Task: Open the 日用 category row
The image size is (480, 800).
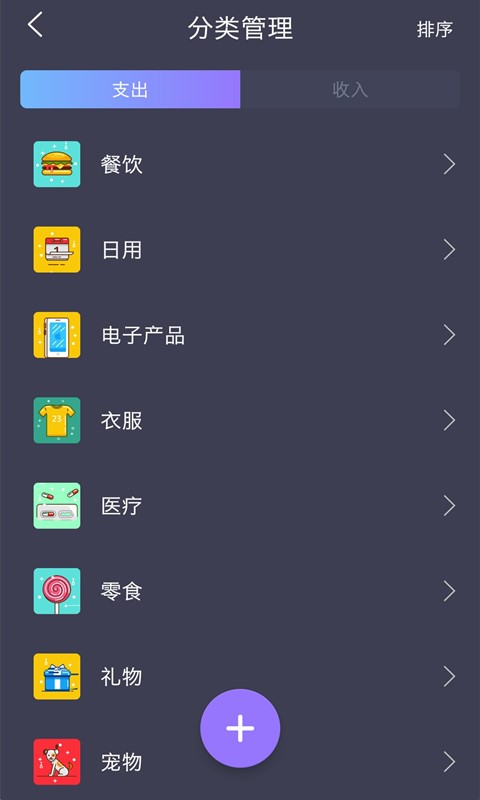Action: coord(240,249)
